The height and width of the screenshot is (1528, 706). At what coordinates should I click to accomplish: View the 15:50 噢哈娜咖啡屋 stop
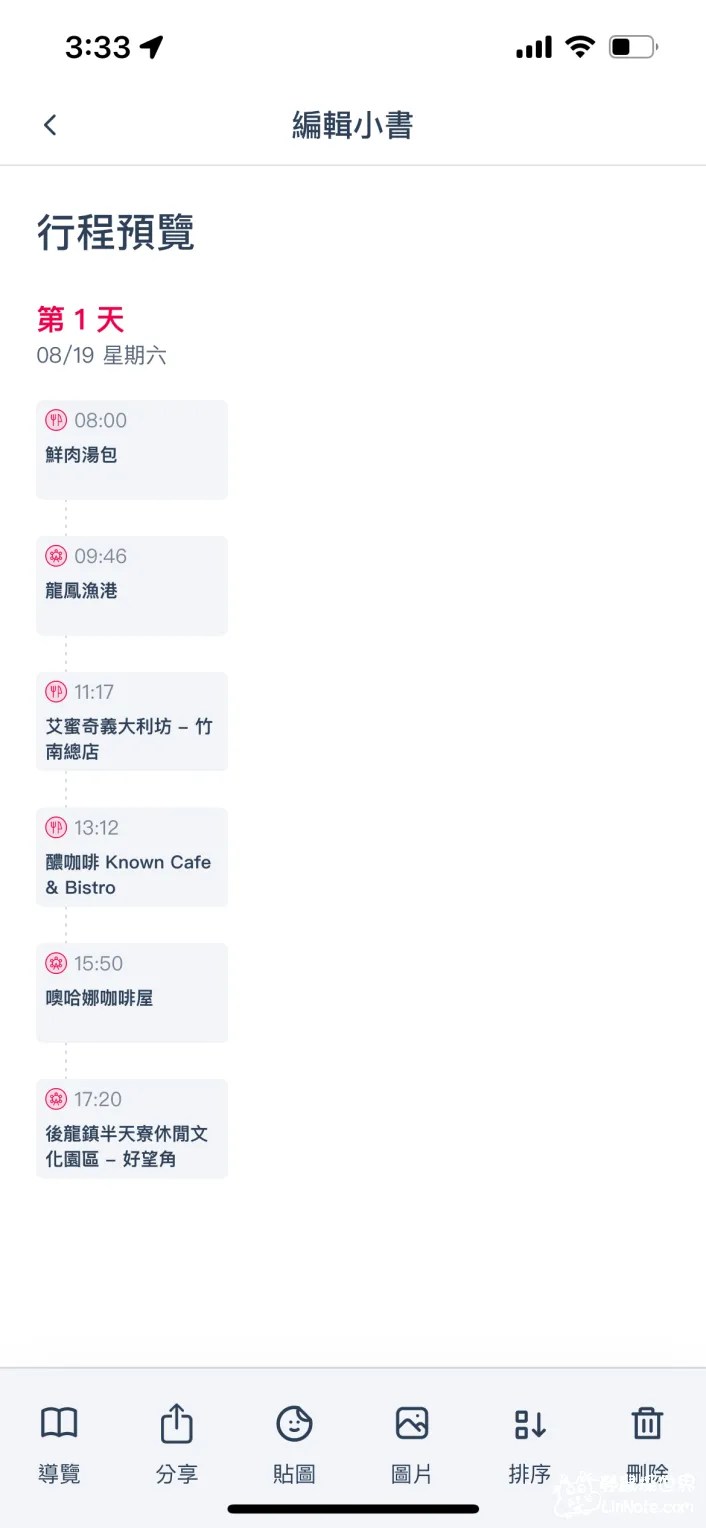[132, 992]
